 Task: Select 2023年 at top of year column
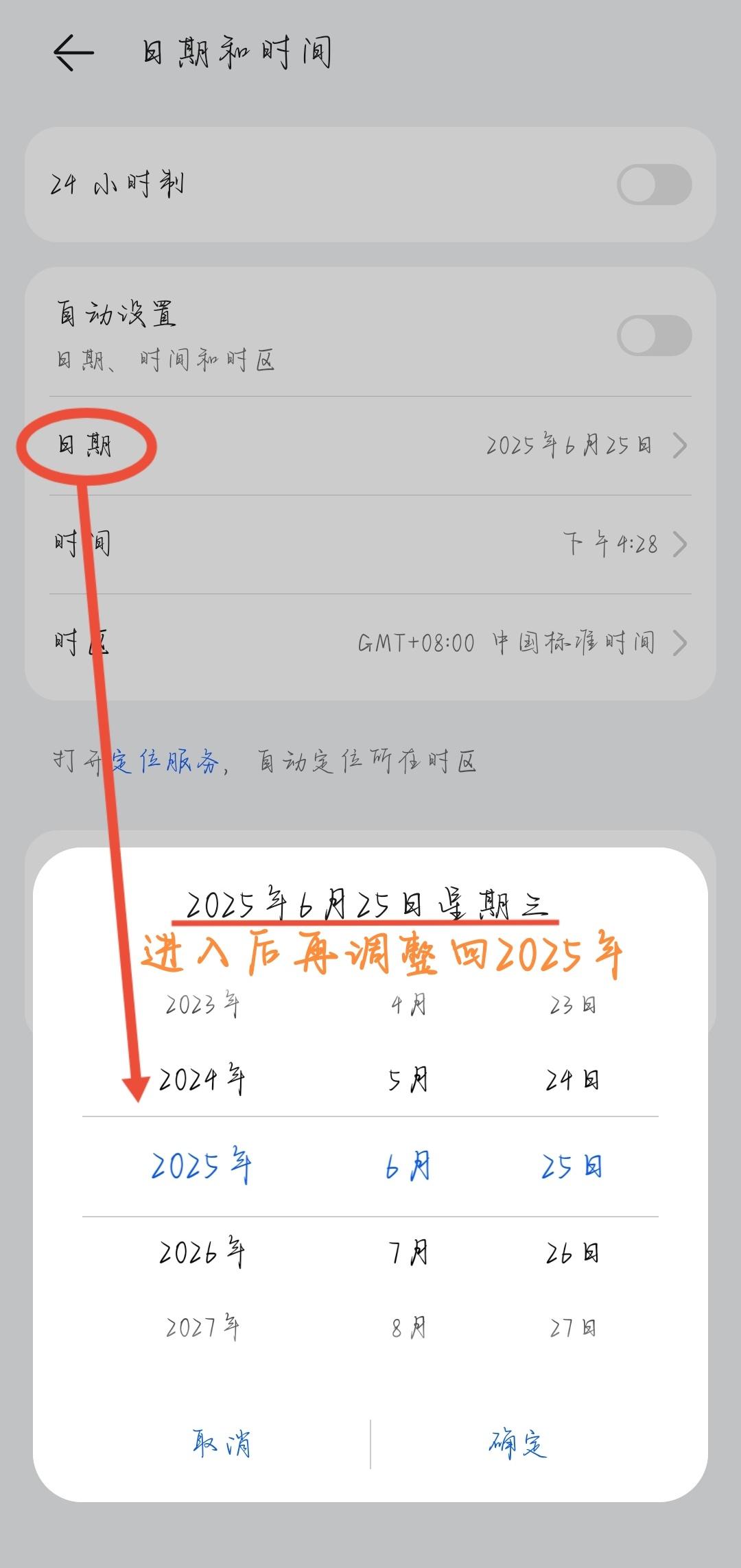pos(199,1004)
